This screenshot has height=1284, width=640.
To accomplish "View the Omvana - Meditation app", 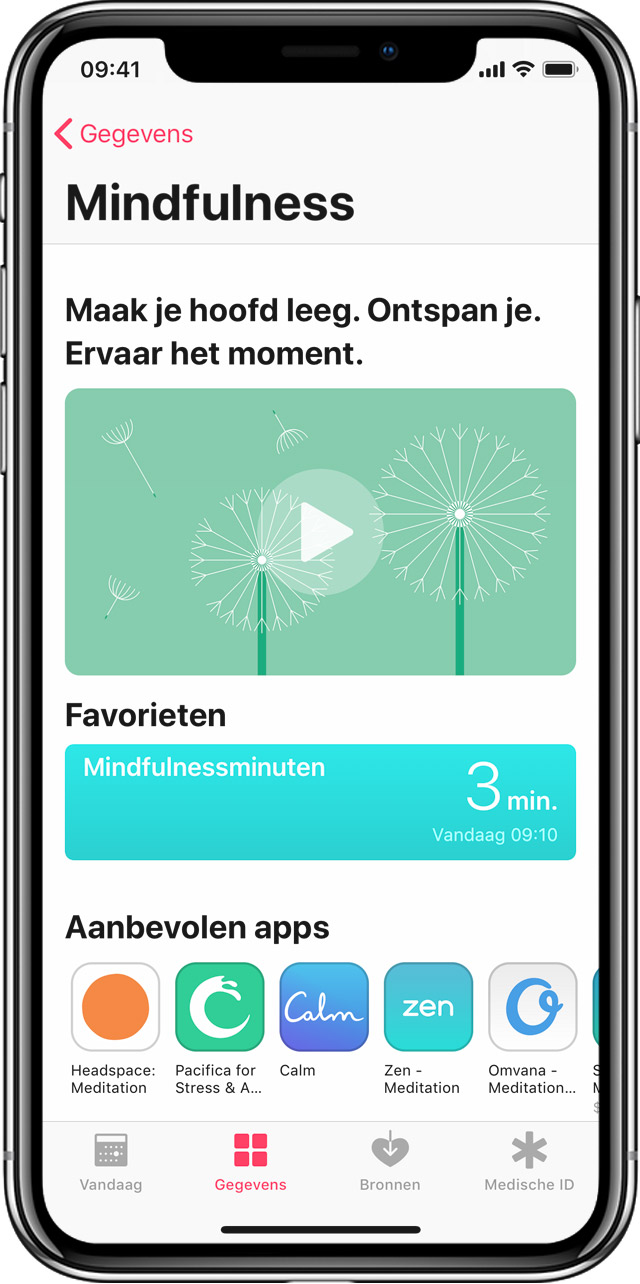I will pyautogui.click(x=532, y=1007).
